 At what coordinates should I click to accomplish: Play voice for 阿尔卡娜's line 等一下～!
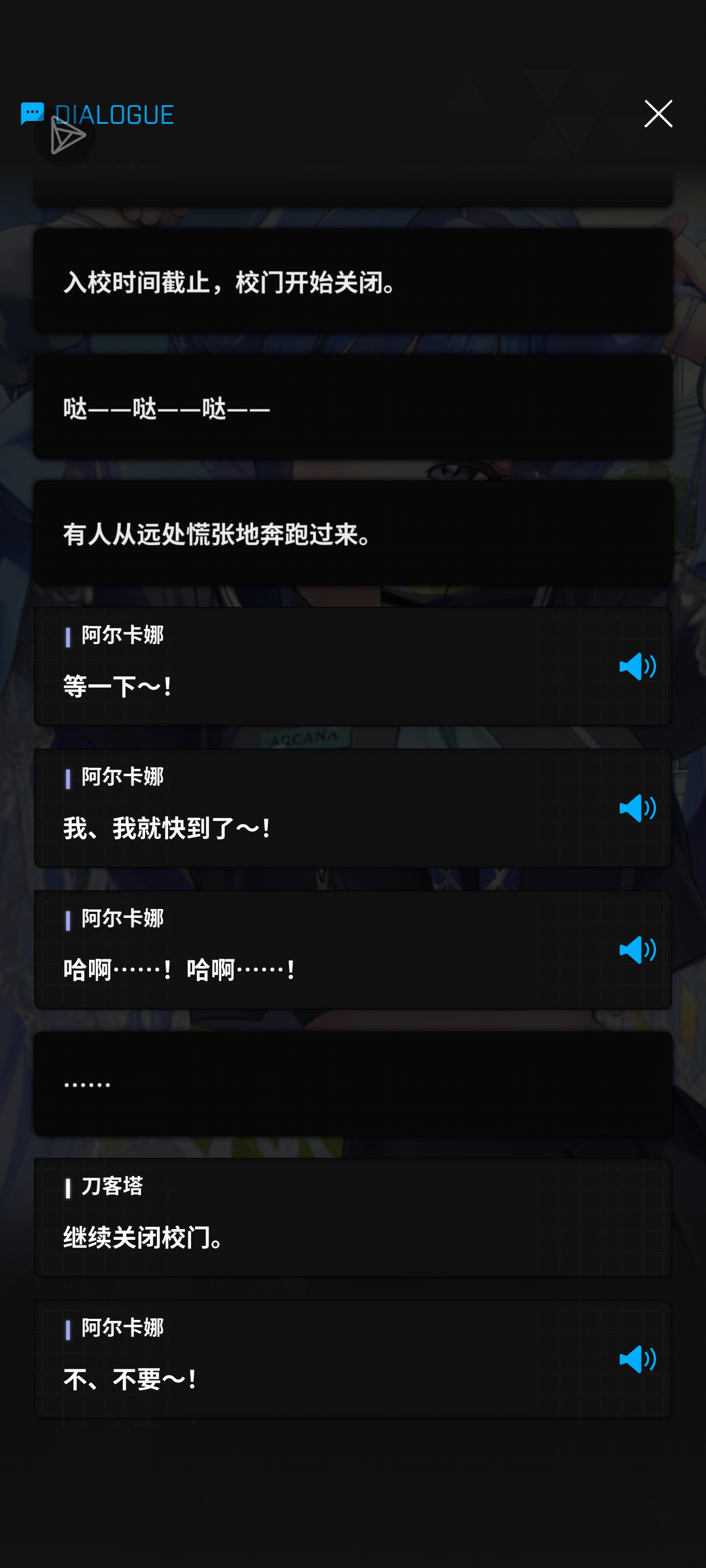pos(637,666)
